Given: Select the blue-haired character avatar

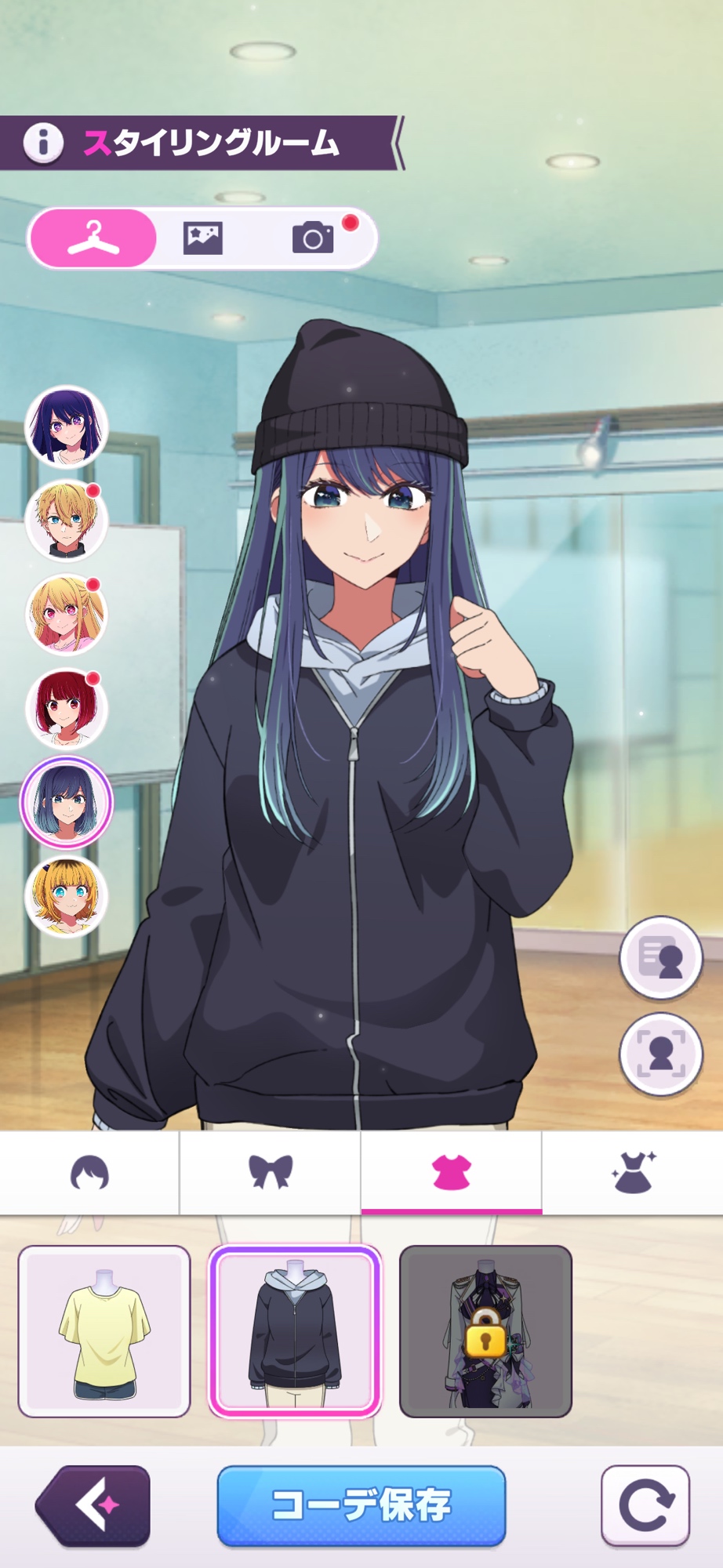Looking at the screenshot, I should pyautogui.click(x=67, y=803).
